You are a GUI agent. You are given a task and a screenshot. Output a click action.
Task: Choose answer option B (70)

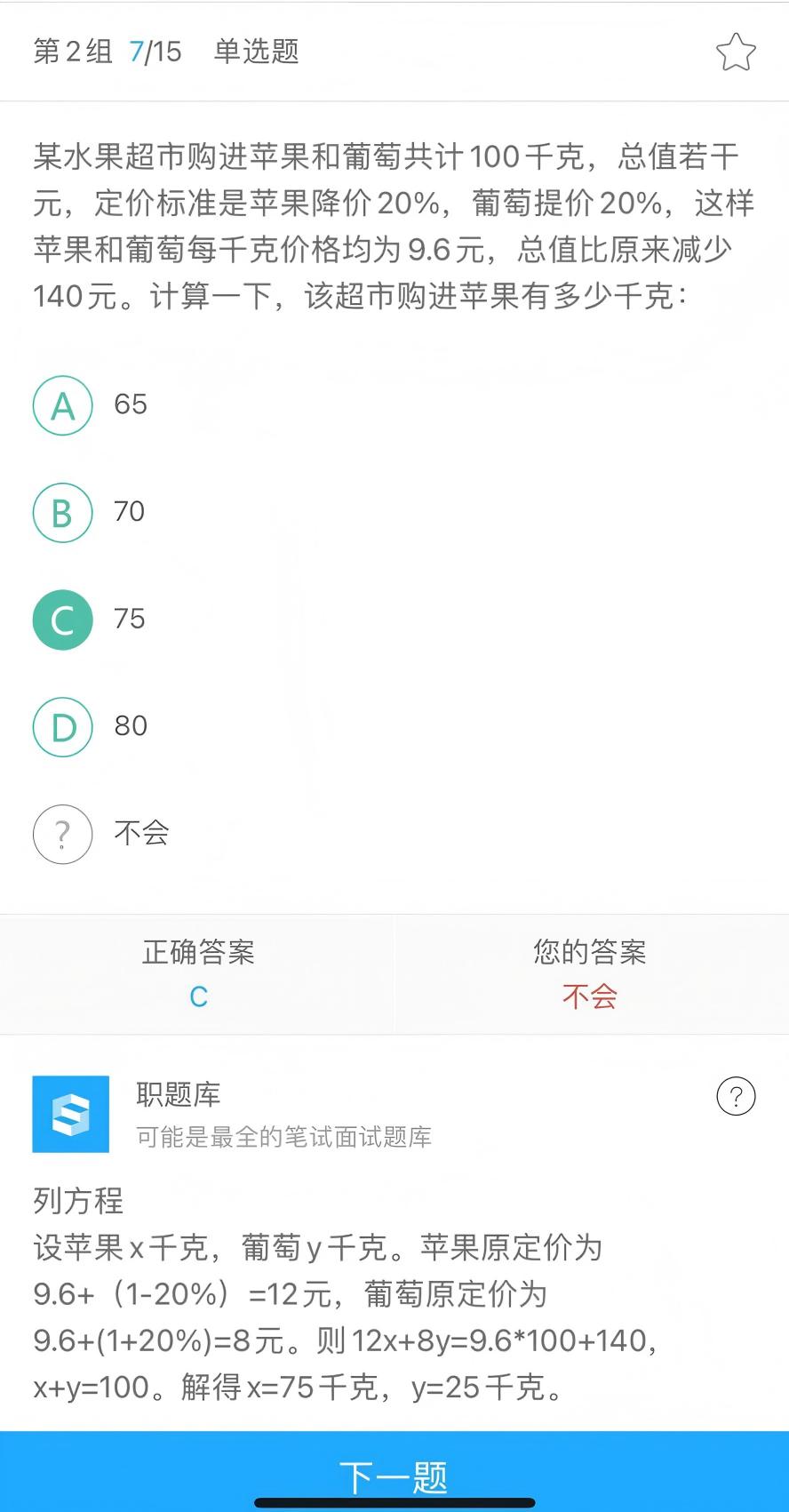point(63,513)
